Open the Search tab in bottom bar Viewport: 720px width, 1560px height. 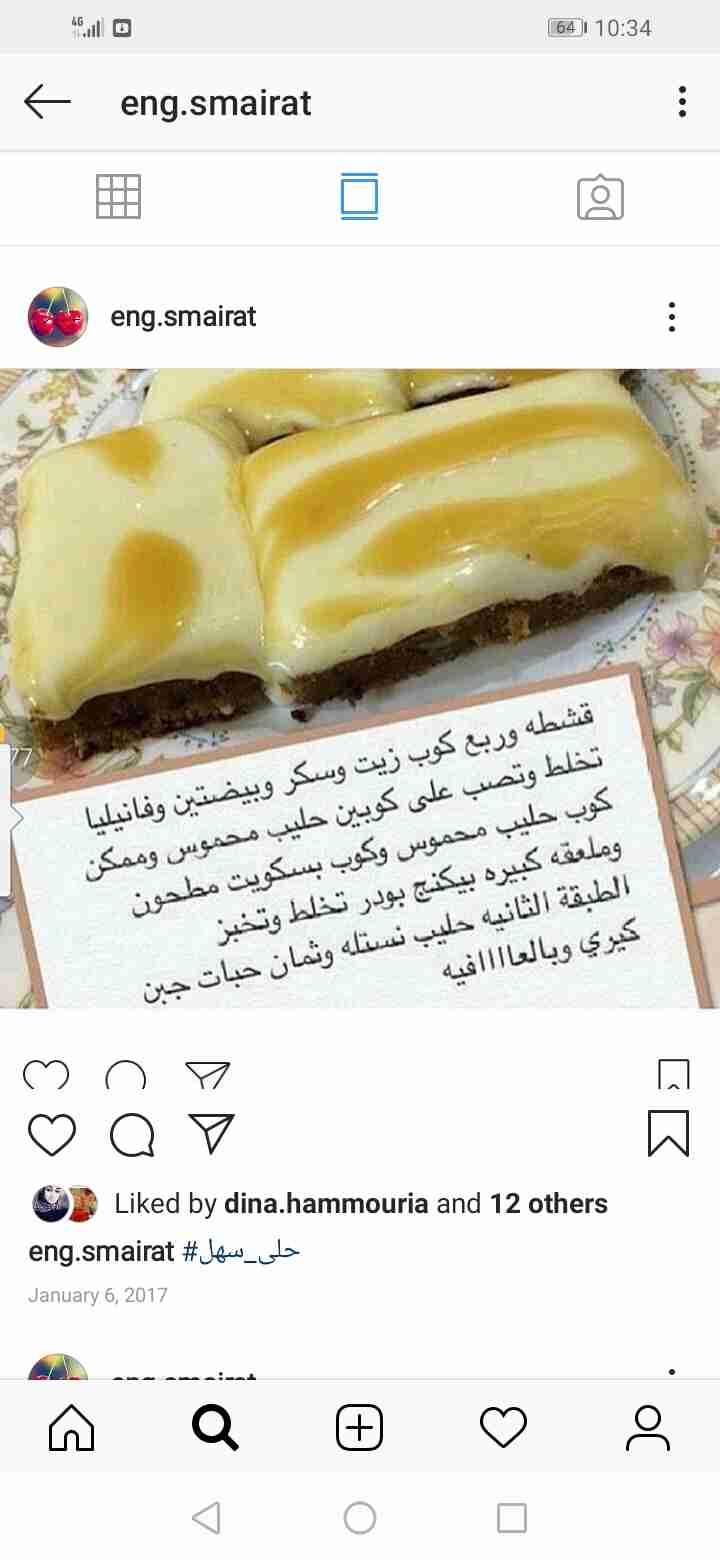(215, 1427)
